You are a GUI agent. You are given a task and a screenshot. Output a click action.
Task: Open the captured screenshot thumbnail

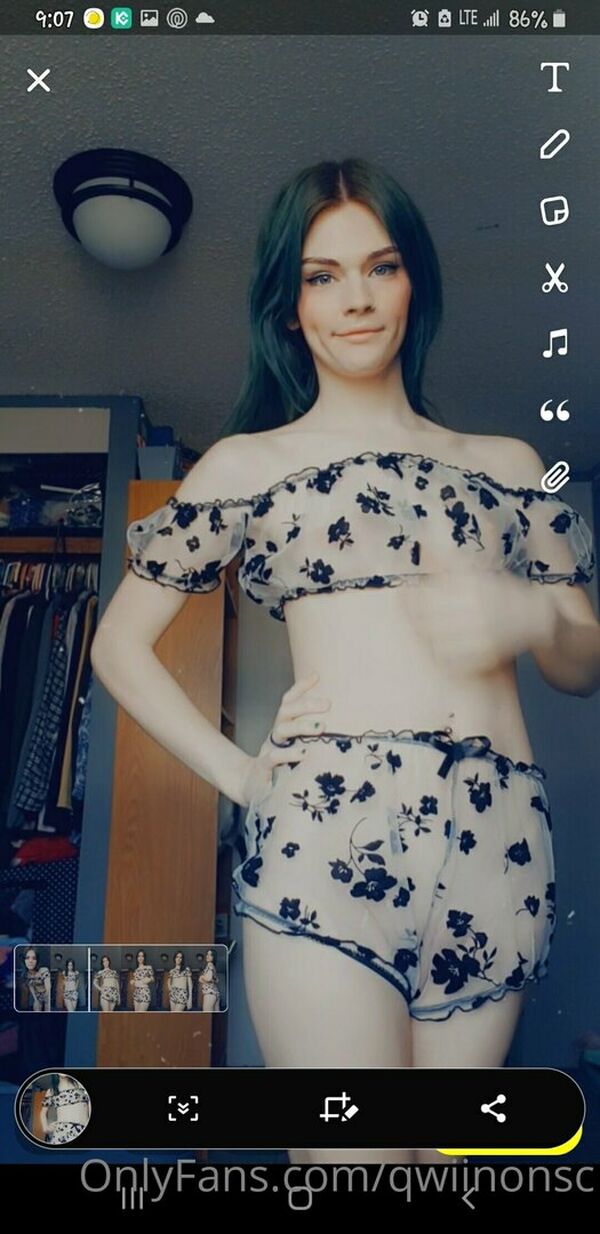point(55,1108)
